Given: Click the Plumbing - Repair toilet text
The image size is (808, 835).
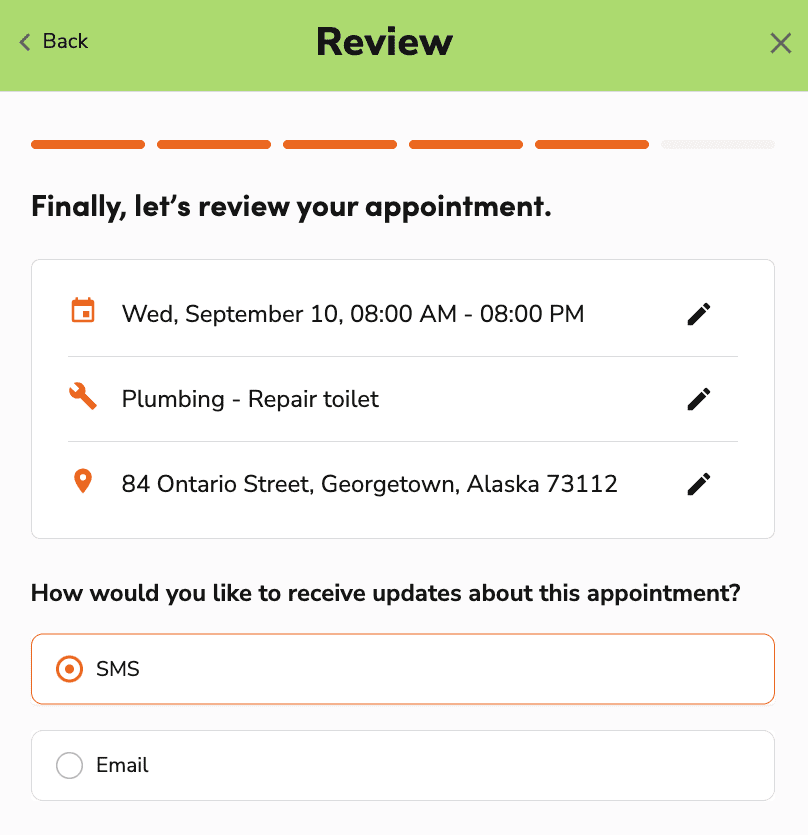Looking at the screenshot, I should pos(250,398).
